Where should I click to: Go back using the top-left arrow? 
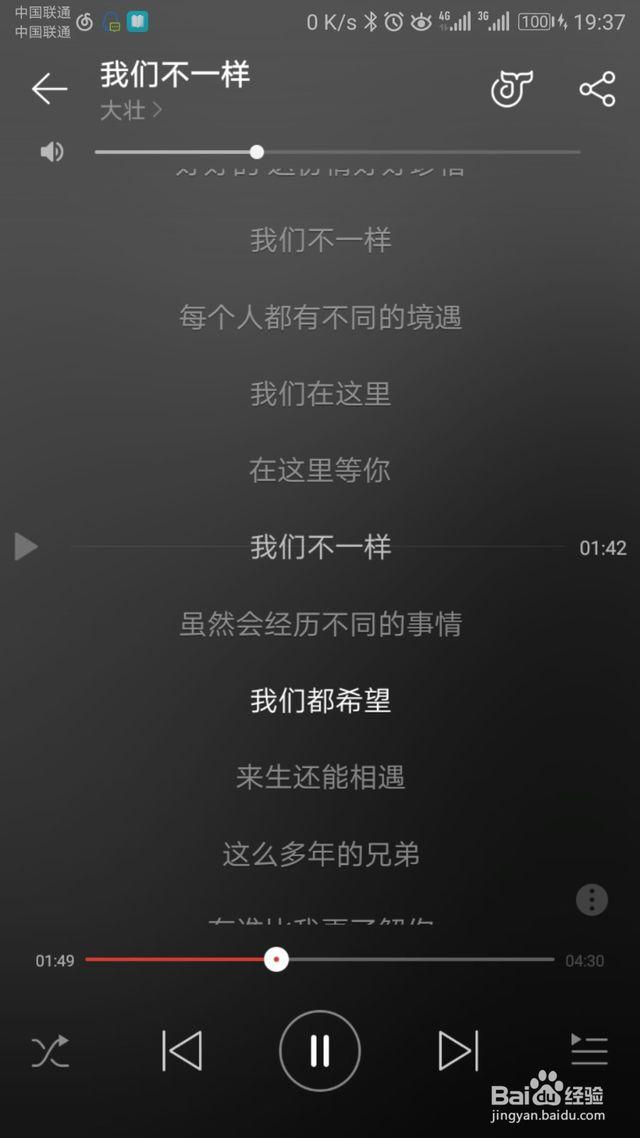click(x=49, y=89)
